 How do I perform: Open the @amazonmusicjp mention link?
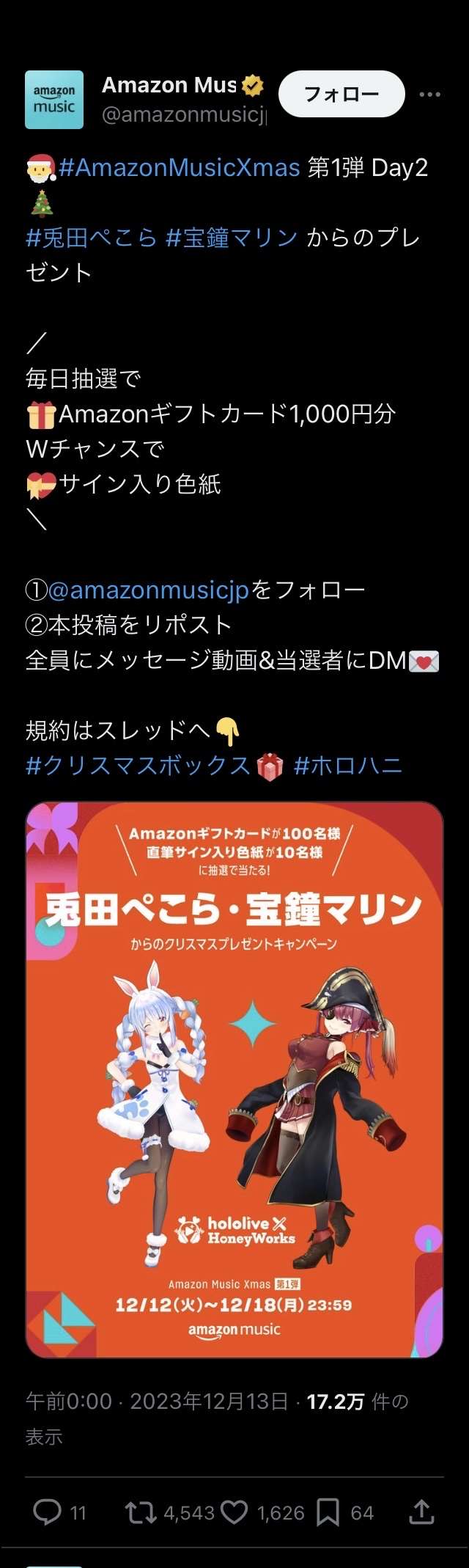tap(149, 590)
